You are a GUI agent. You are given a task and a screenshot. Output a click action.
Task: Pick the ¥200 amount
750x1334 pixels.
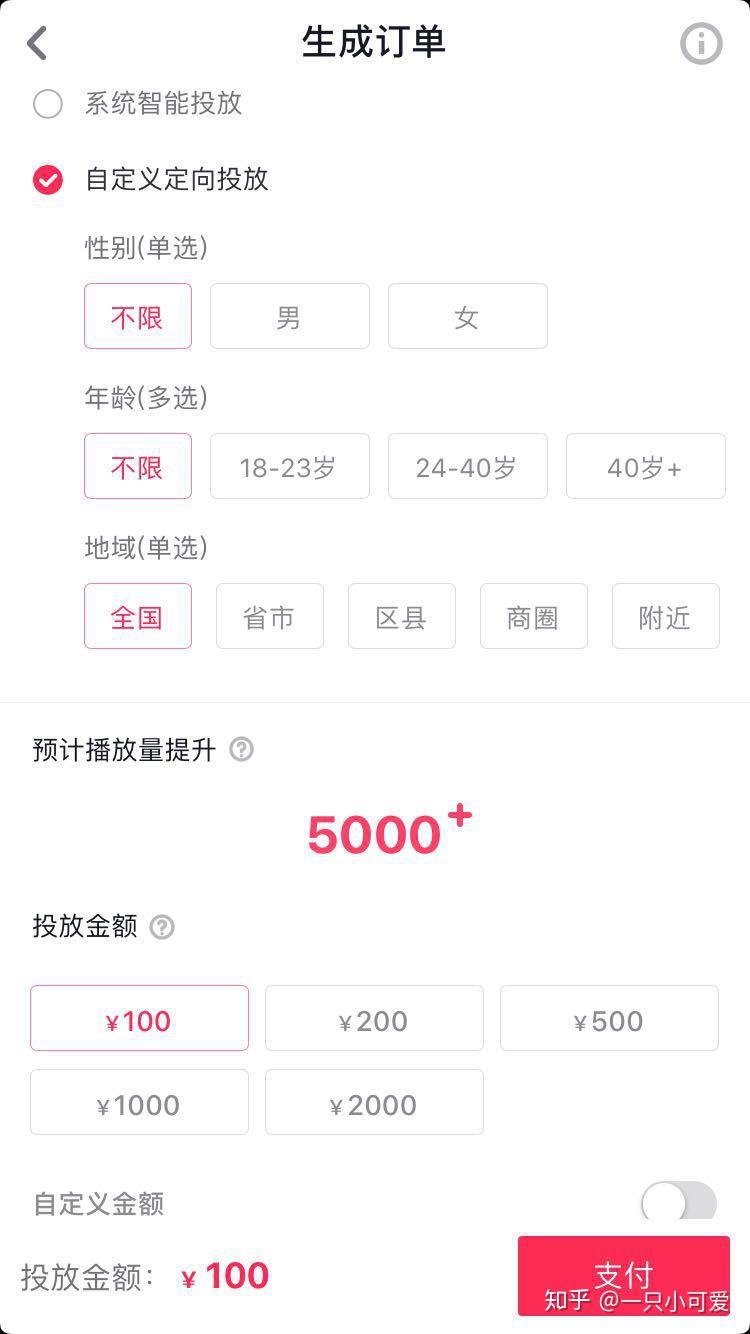(x=374, y=1018)
